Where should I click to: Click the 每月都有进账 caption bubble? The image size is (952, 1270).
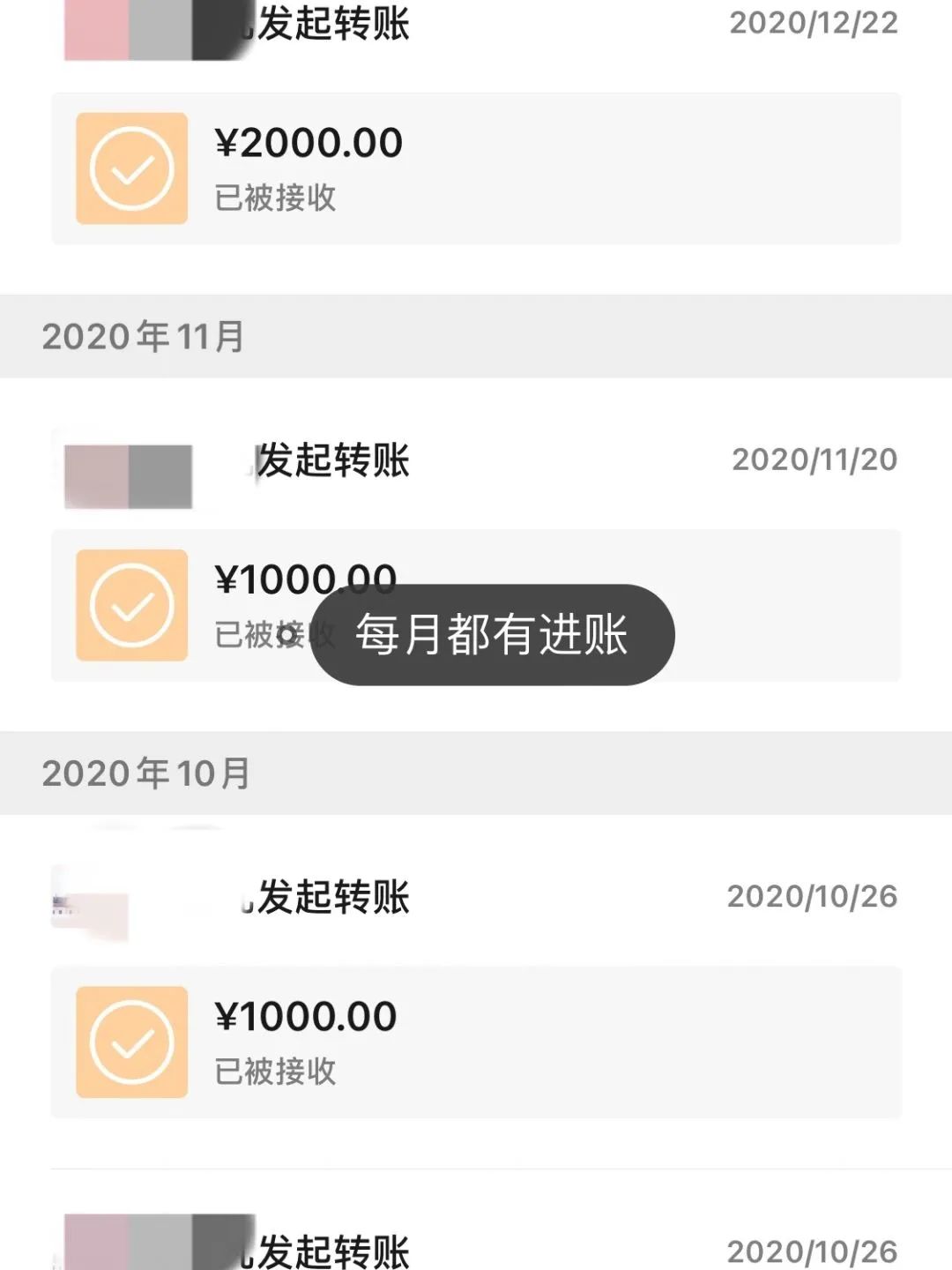pos(494,633)
